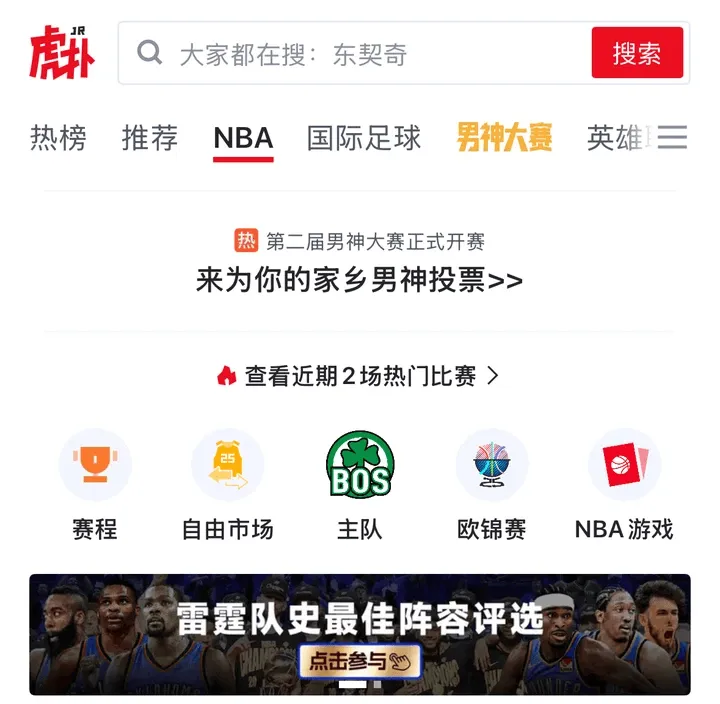The width and height of the screenshot is (720, 704).
Task: Go to the 男神大赛 tab
Action: click(504, 138)
